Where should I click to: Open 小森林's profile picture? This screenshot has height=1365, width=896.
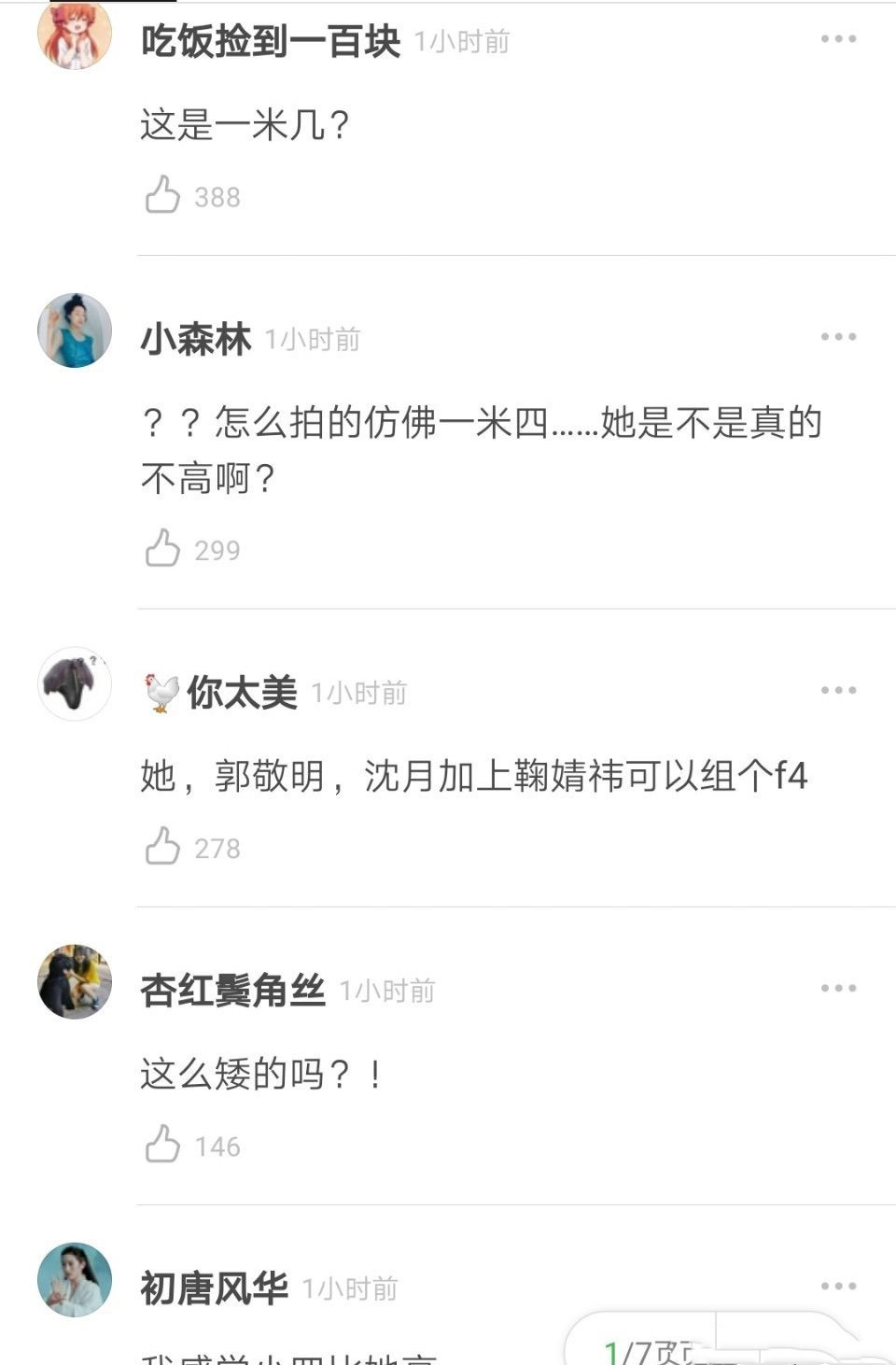(x=75, y=331)
